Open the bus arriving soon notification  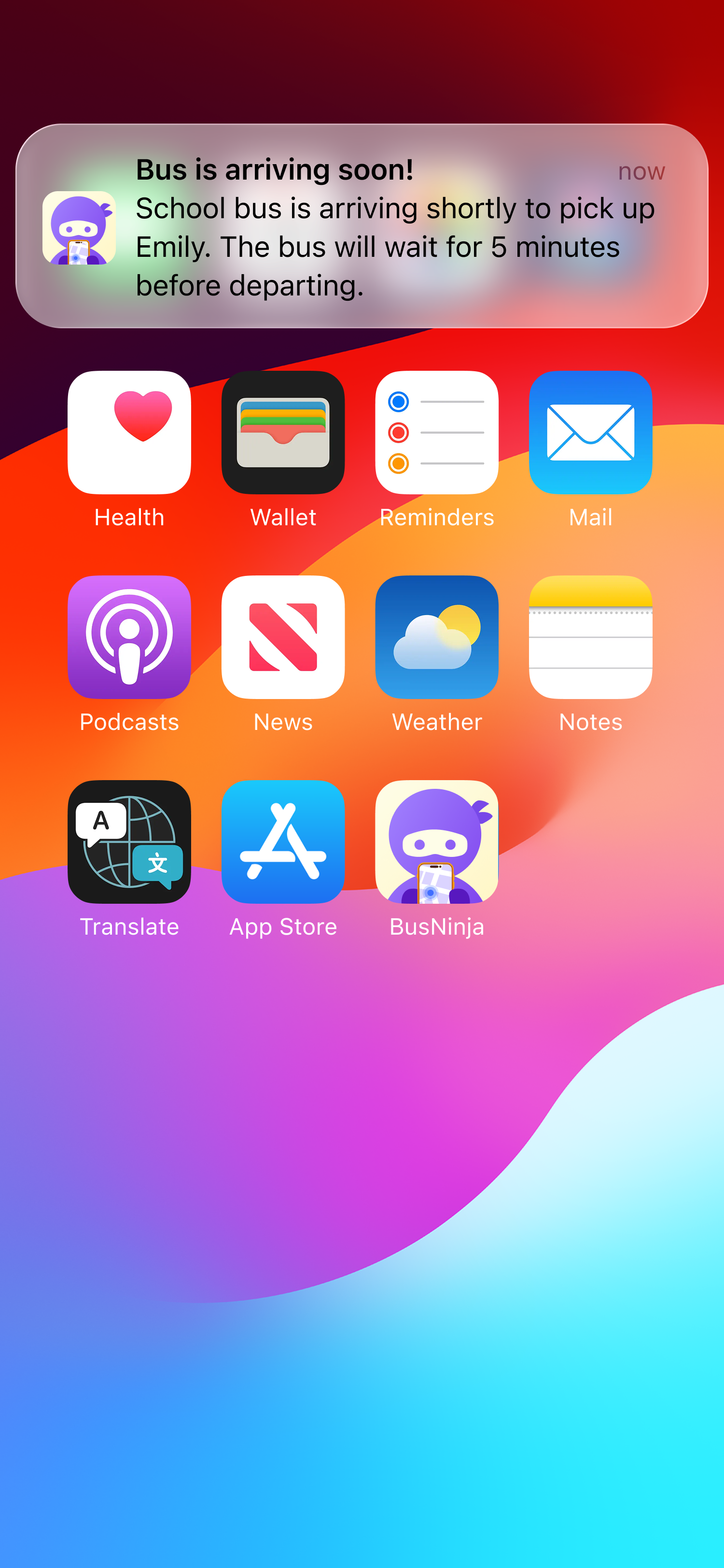click(x=362, y=226)
